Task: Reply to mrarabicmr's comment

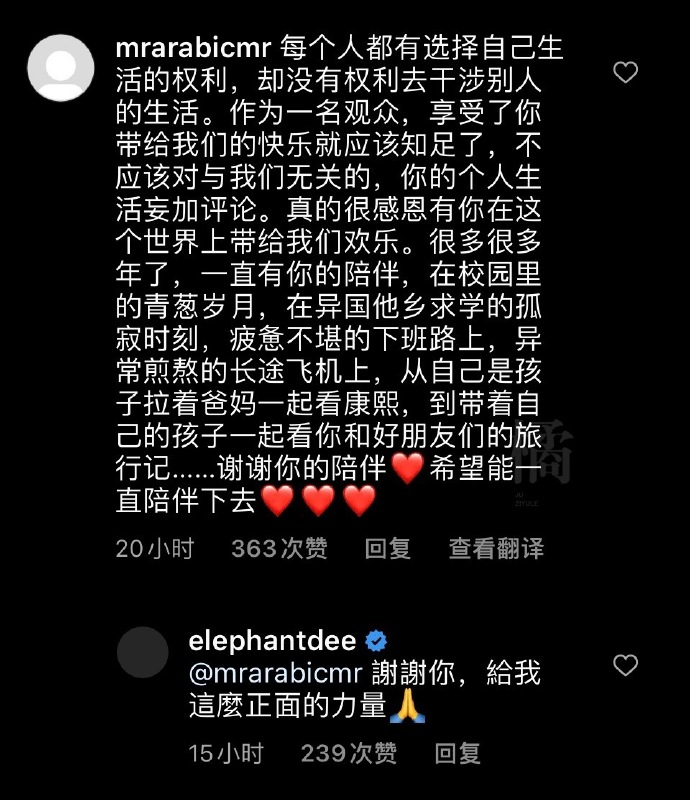Action: (388, 548)
